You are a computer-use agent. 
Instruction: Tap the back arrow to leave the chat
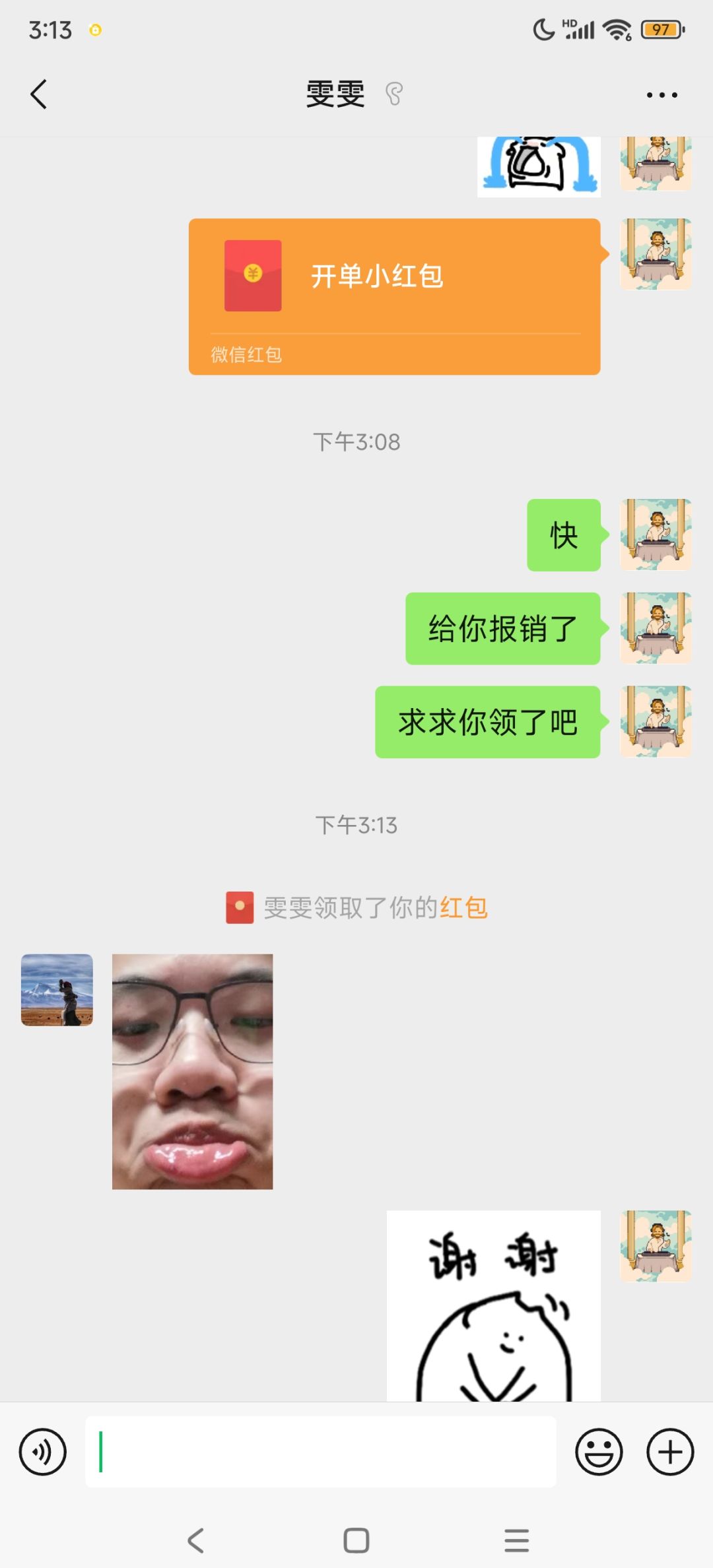(38, 94)
